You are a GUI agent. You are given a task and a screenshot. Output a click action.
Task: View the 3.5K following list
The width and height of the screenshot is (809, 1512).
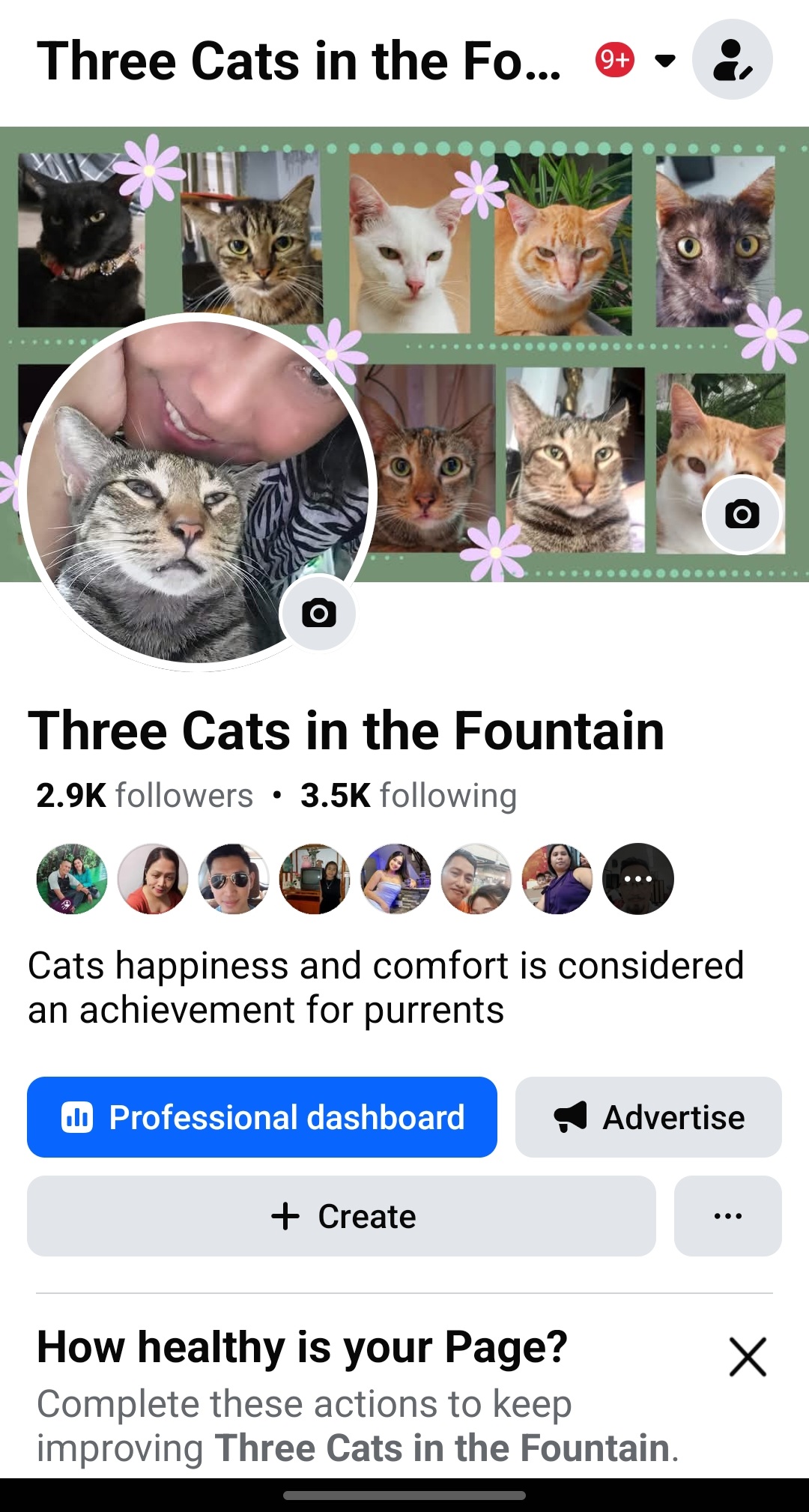pos(408,796)
